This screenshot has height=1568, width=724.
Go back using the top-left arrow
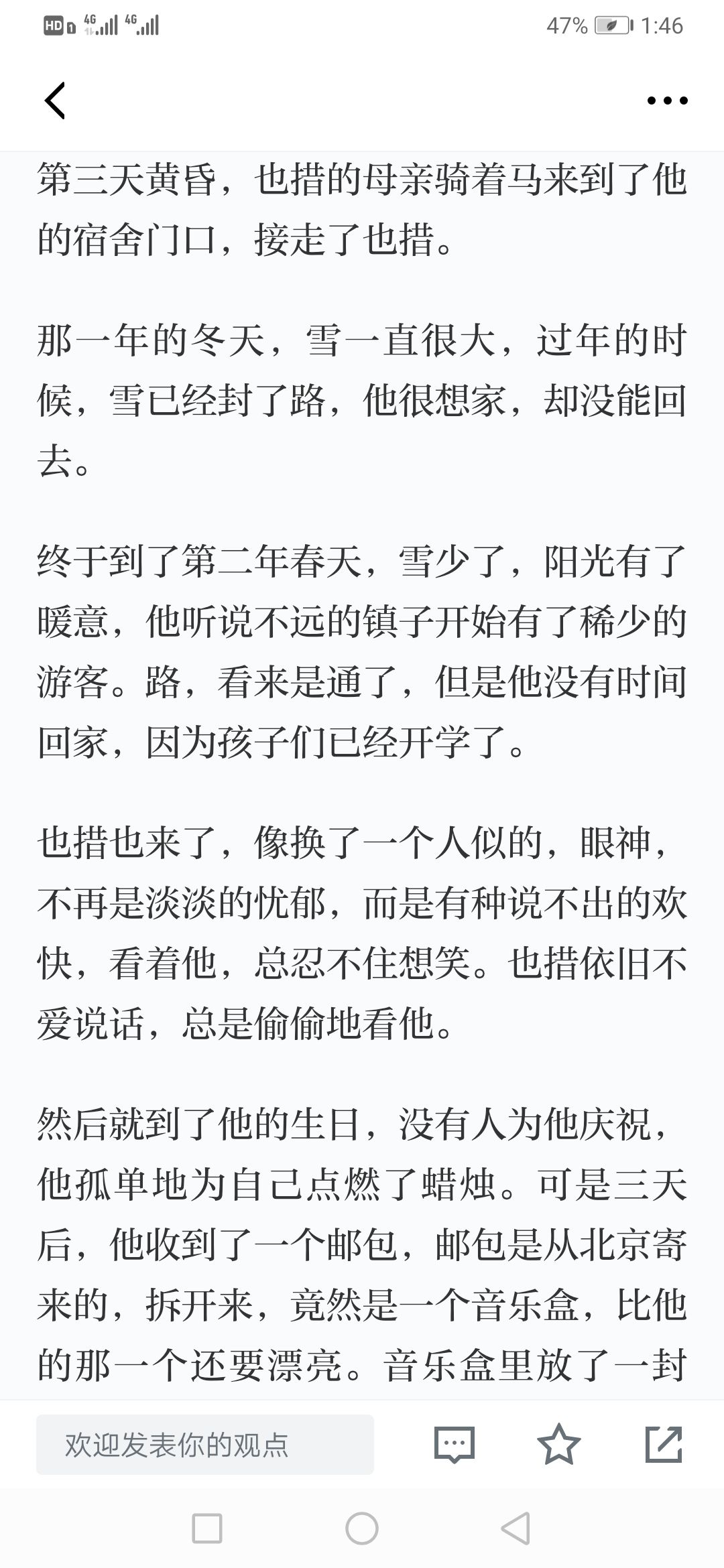(55, 101)
